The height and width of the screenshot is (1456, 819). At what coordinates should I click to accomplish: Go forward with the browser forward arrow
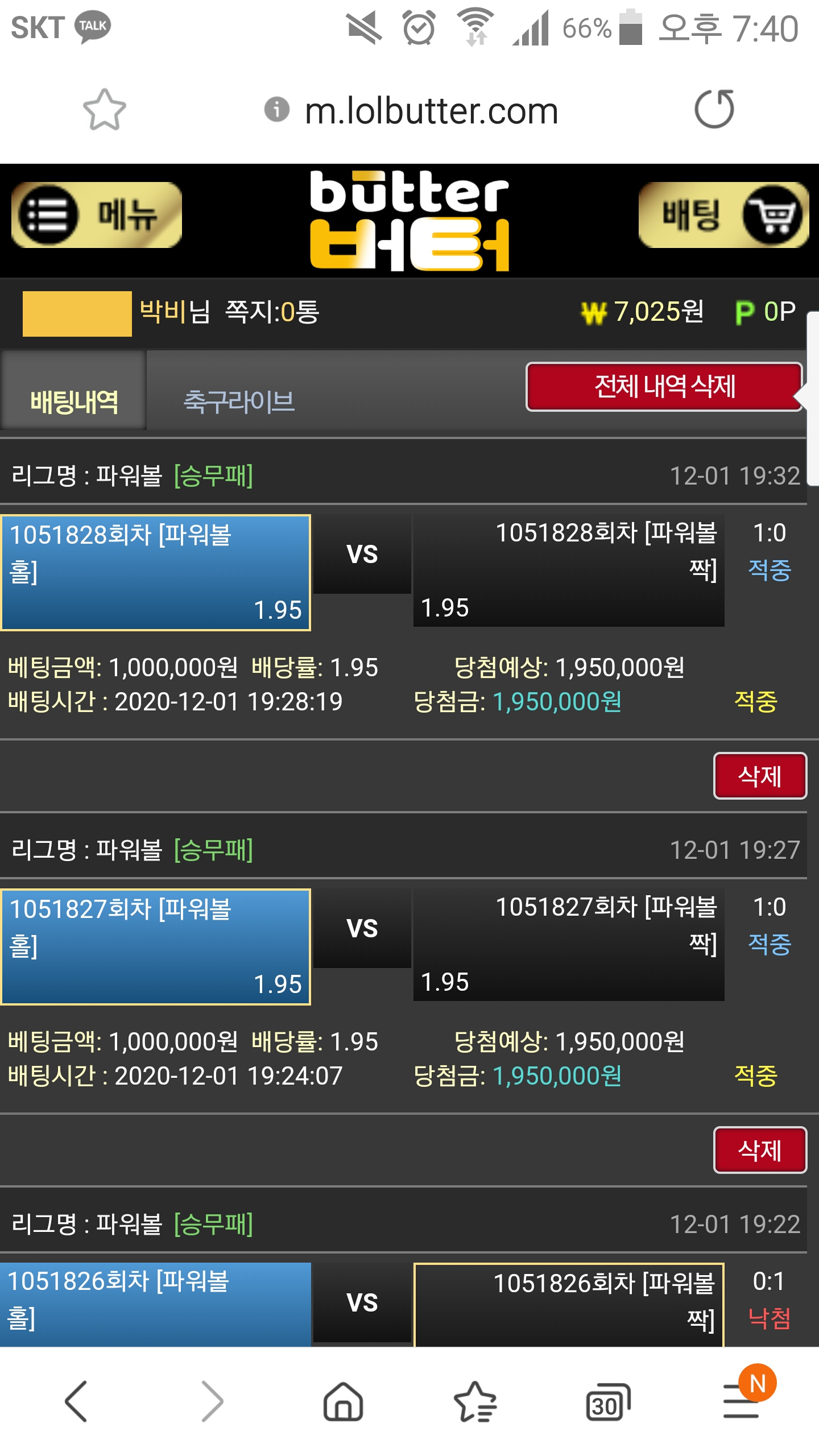(213, 1401)
